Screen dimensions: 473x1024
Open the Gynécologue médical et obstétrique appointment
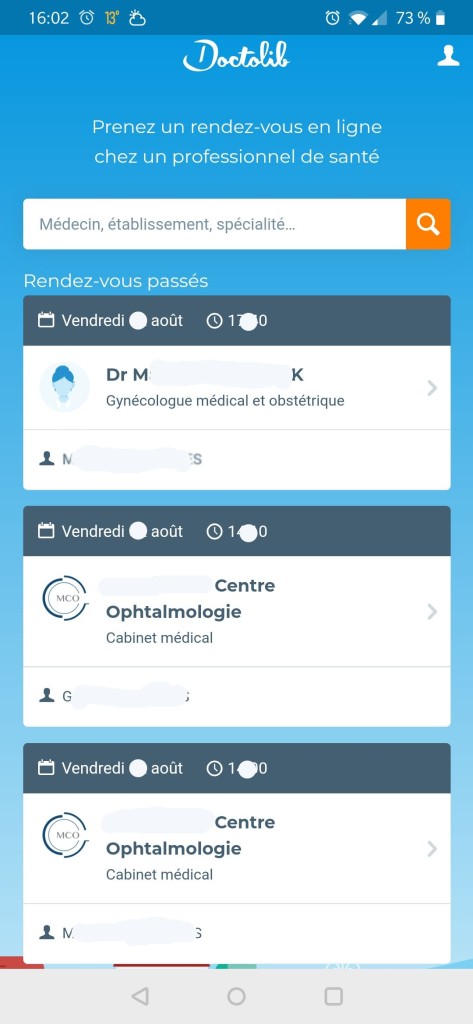pos(236,387)
